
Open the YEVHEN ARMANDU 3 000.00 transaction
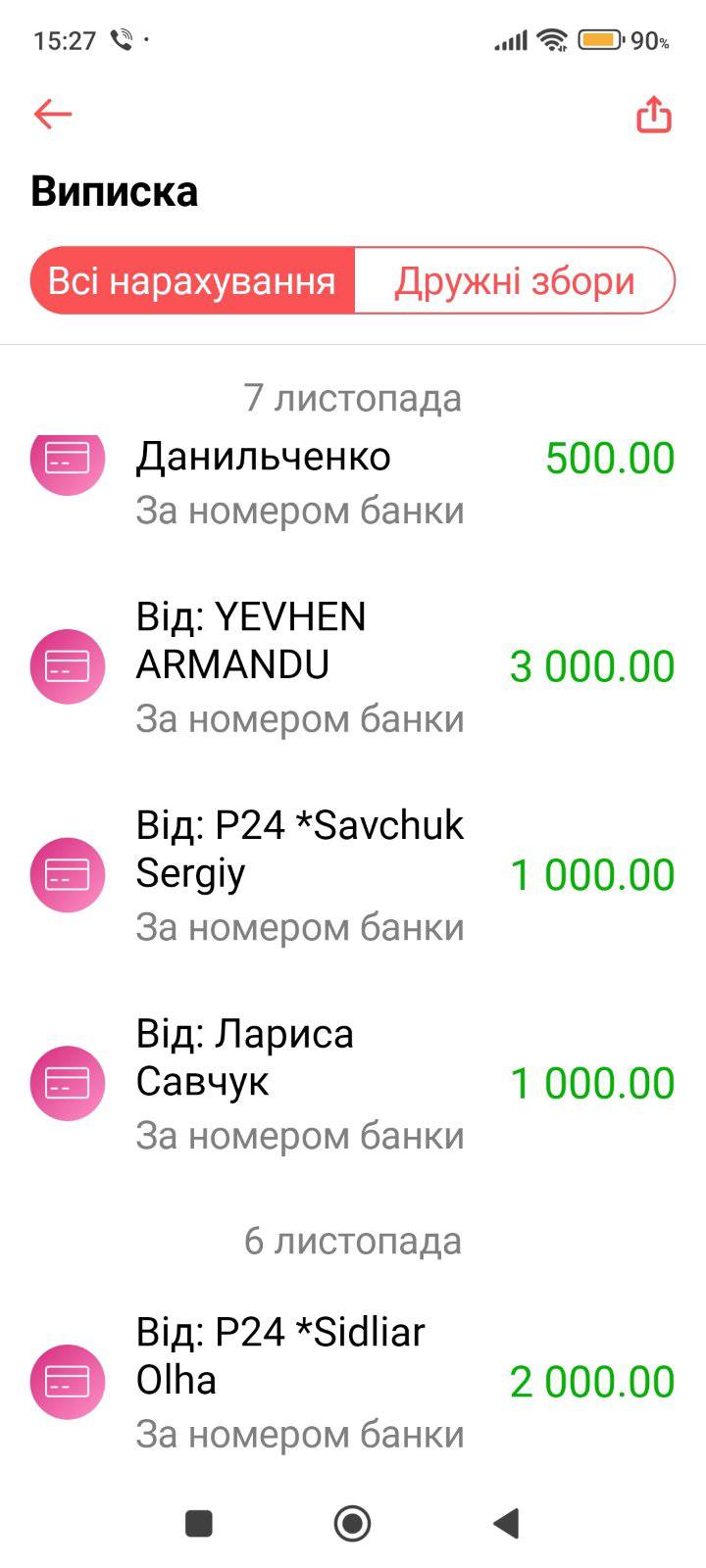point(353,666)
